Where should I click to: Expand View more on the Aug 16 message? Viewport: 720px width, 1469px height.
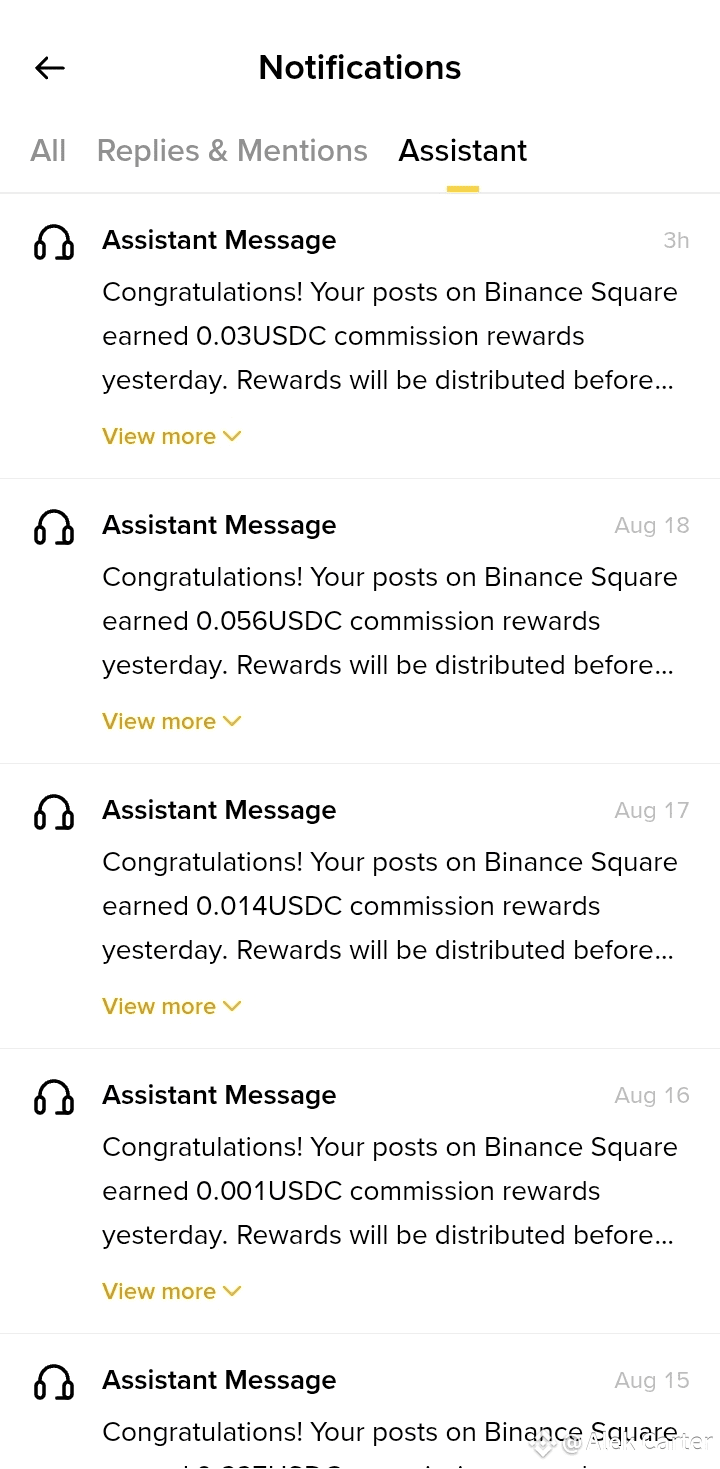(171, 1292)
